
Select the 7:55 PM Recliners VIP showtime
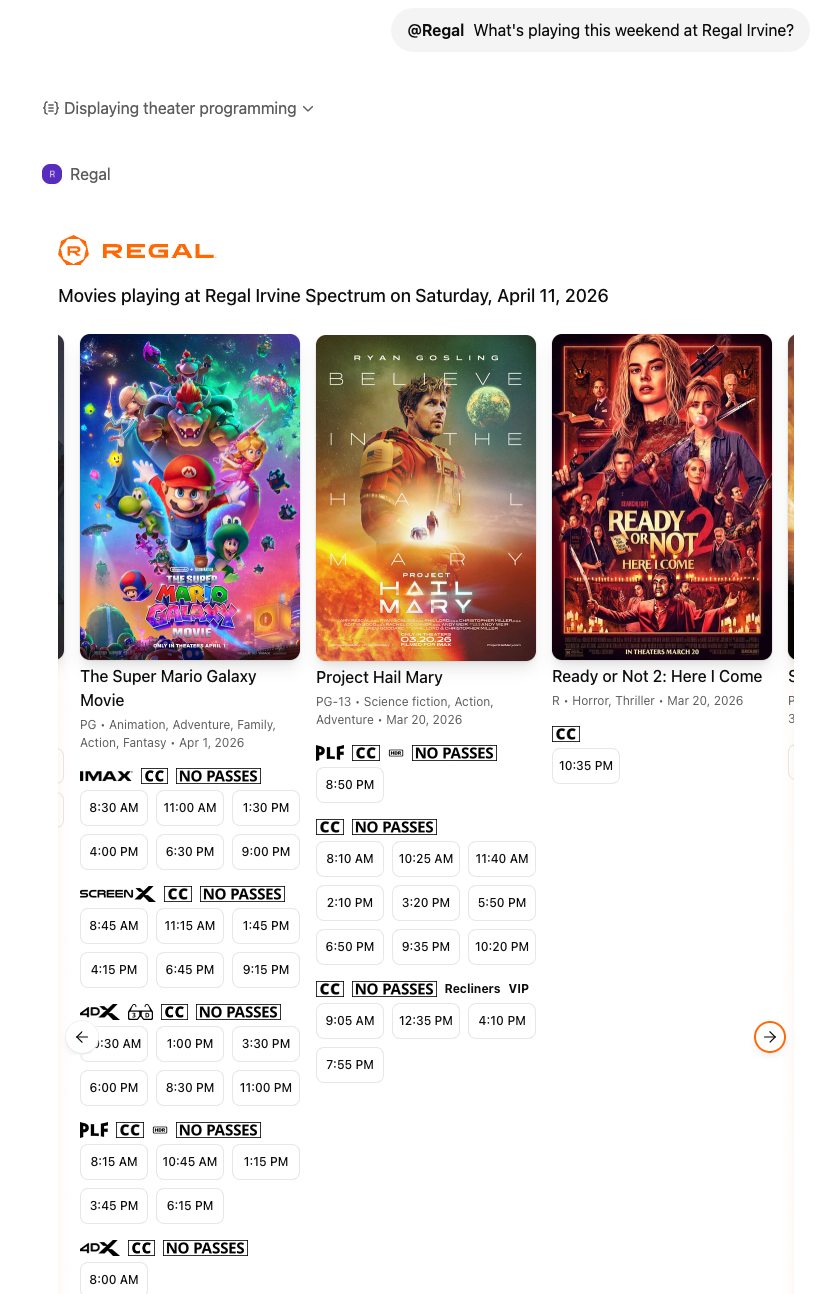coord(350,1065)
